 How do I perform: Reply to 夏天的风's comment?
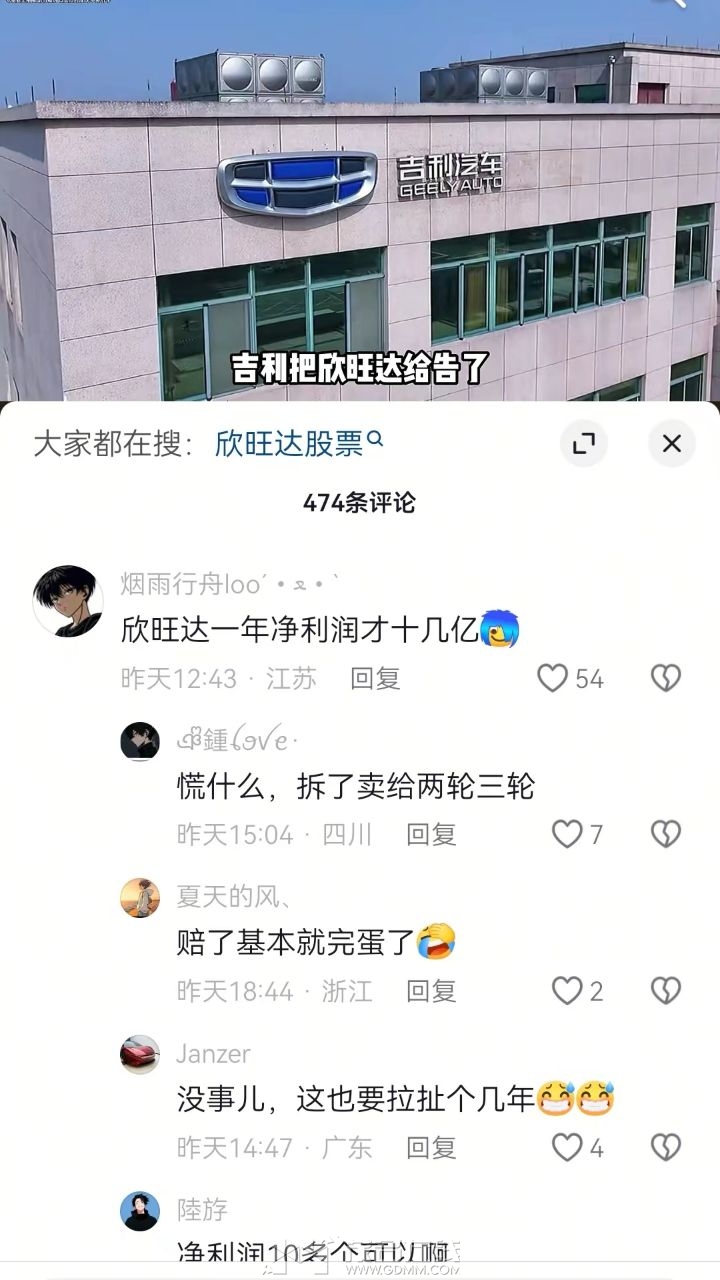tap(431, 991)
